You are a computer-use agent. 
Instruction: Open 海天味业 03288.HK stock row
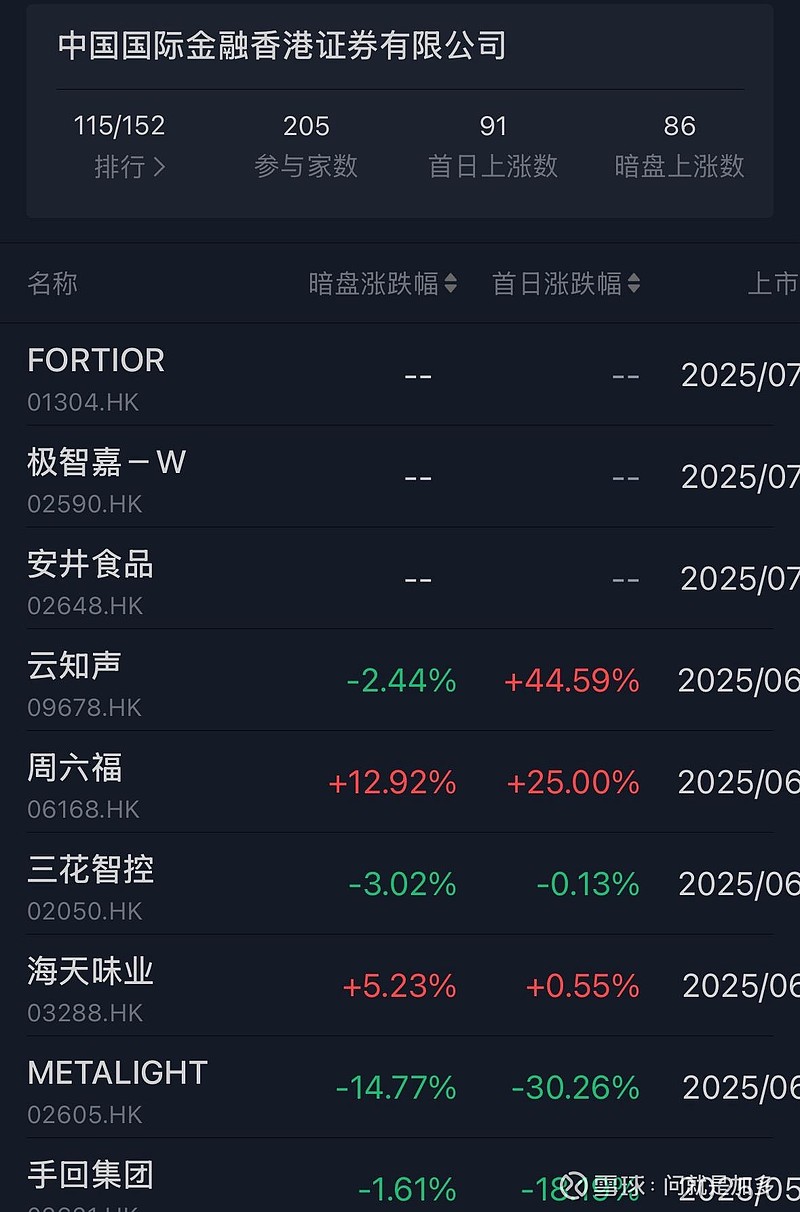point(90,988)
